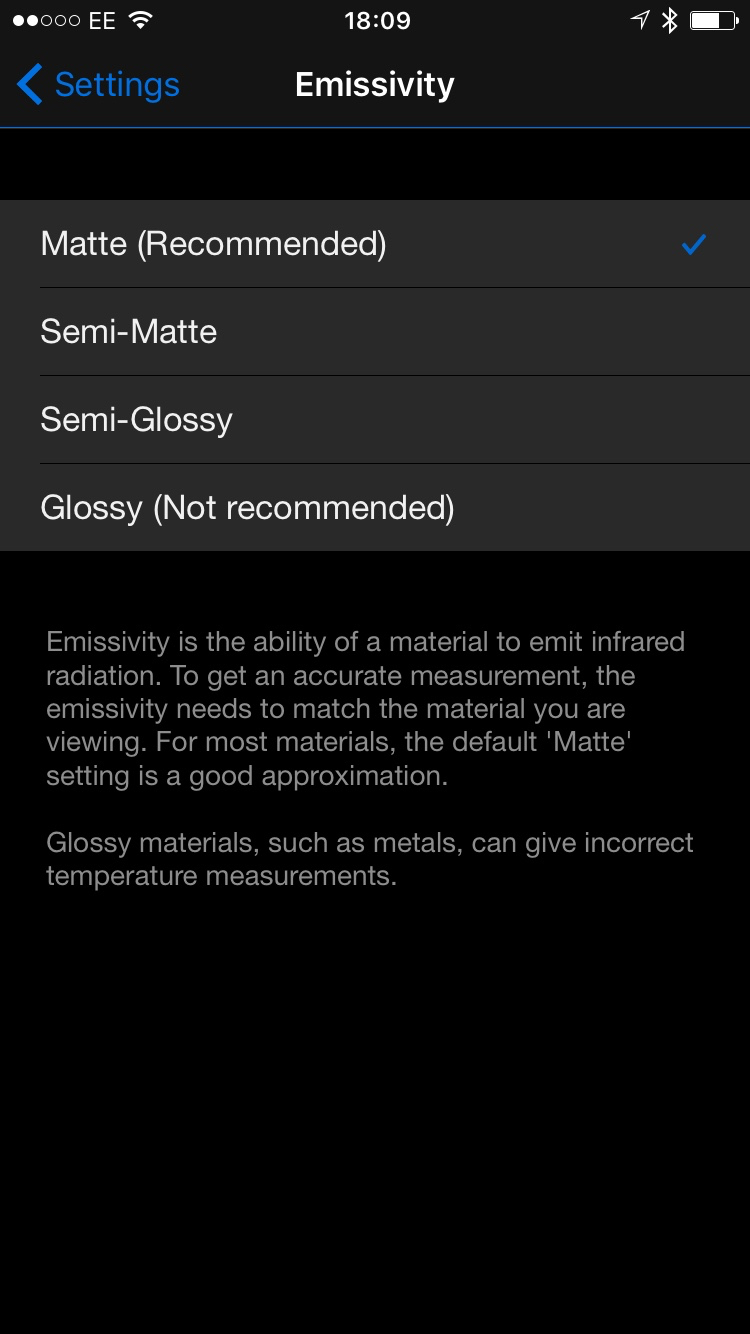This screenshot has width=750, height=1334.
Task: Tap the separator under Semi-Matte
Action: point(394,375)
